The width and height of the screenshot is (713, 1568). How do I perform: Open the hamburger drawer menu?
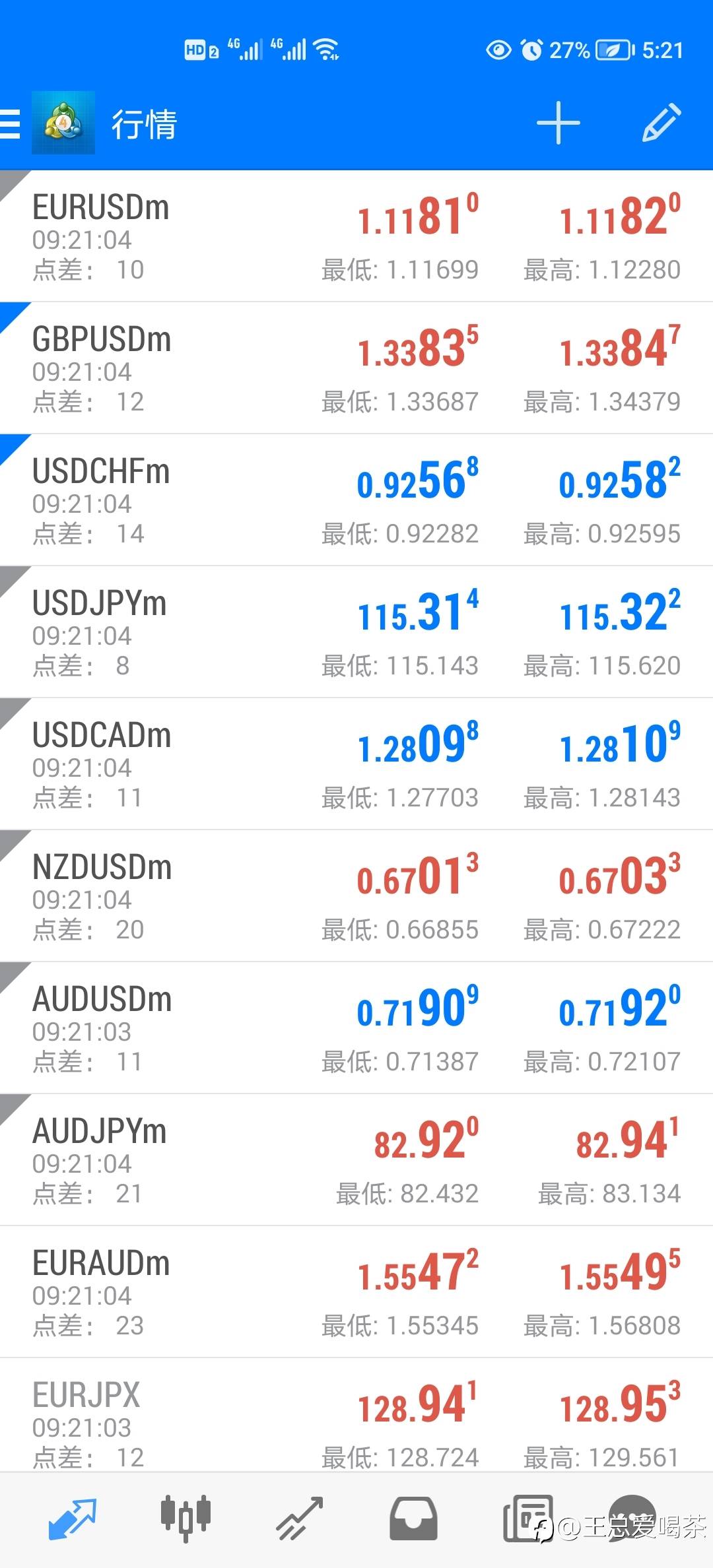(x=11, y=123)
